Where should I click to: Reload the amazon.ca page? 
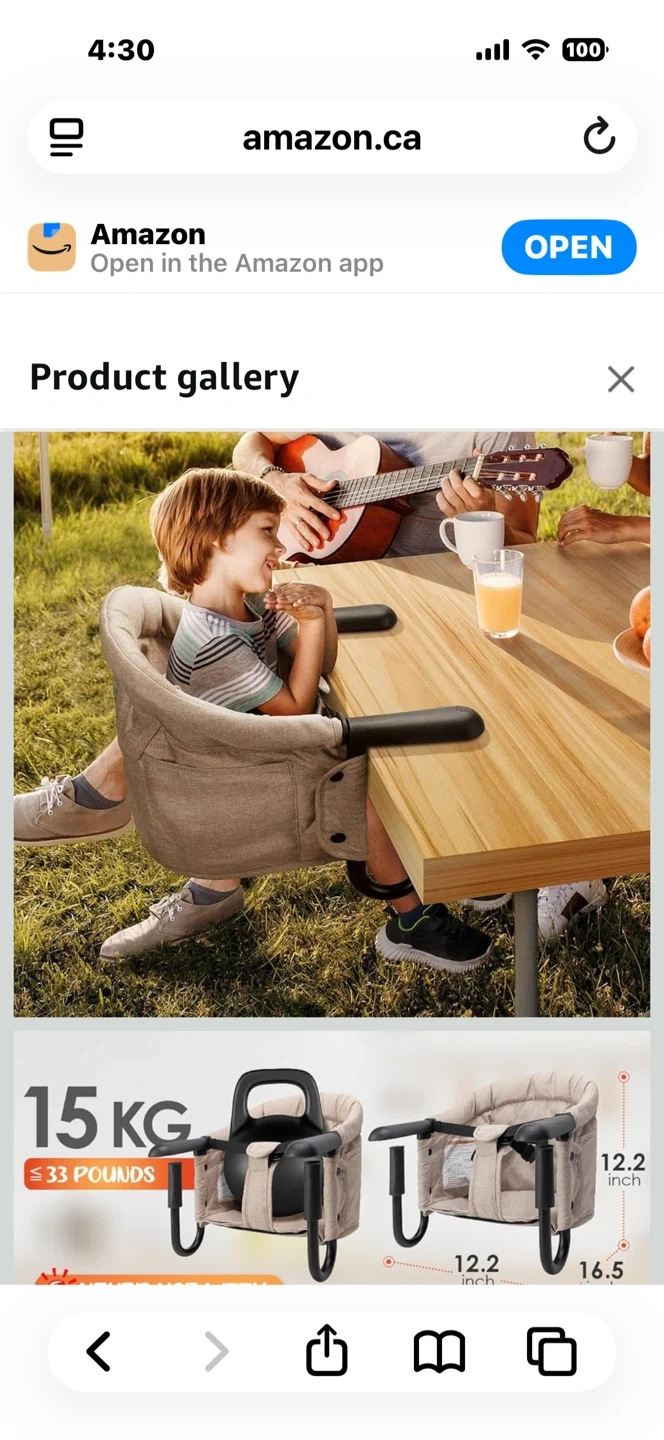[599, 137]
